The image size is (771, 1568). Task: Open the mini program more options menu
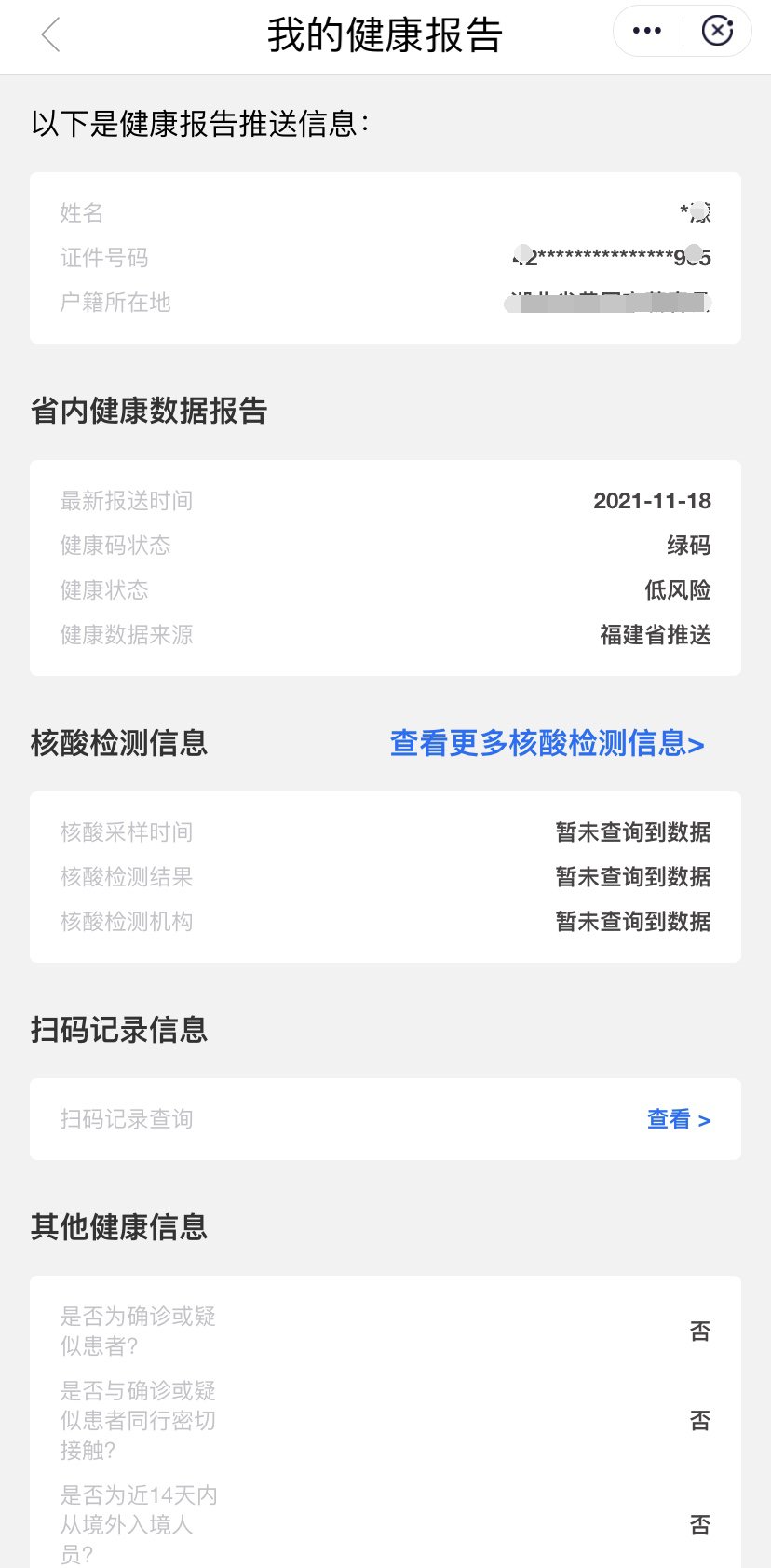(x=647, y=31)
